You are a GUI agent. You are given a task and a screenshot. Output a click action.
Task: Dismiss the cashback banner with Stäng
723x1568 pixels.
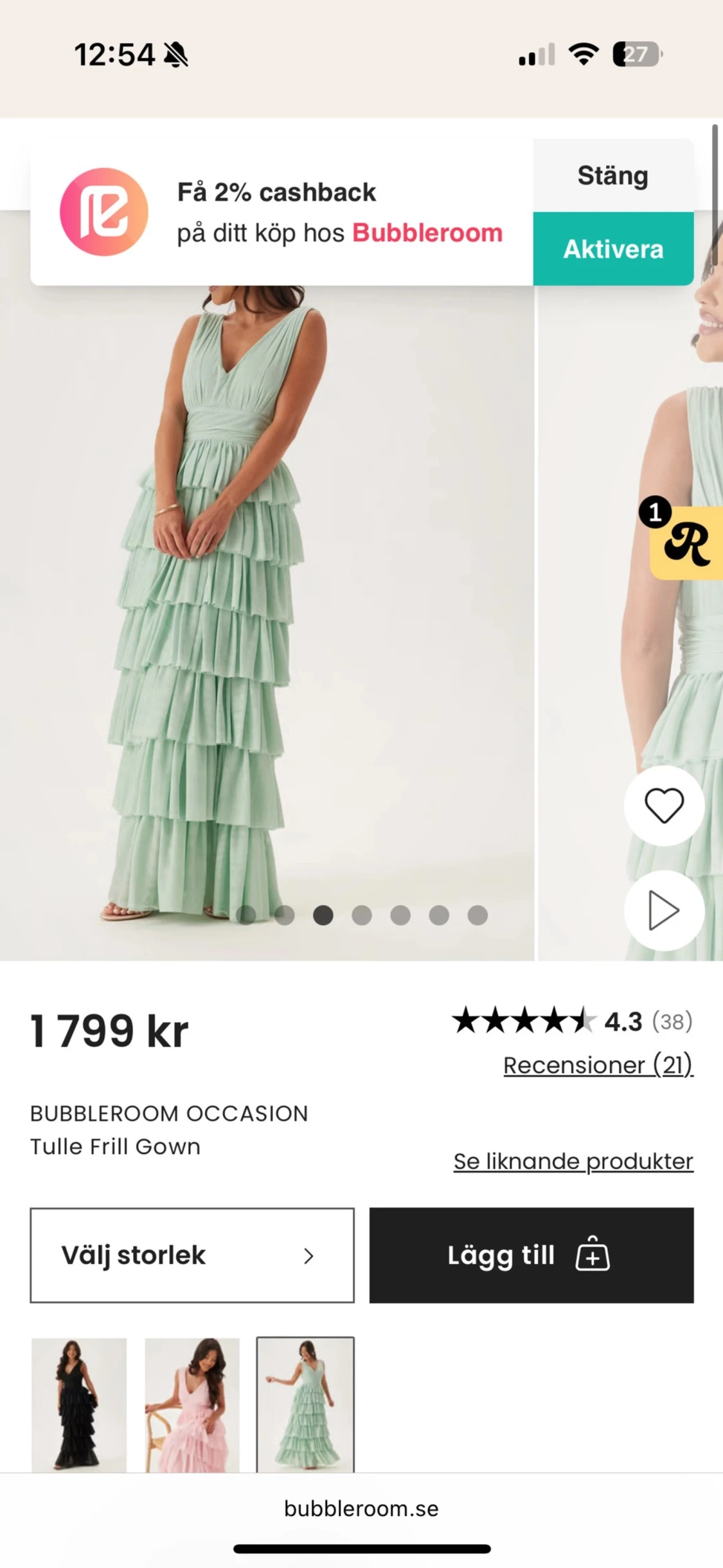(612, 176)
